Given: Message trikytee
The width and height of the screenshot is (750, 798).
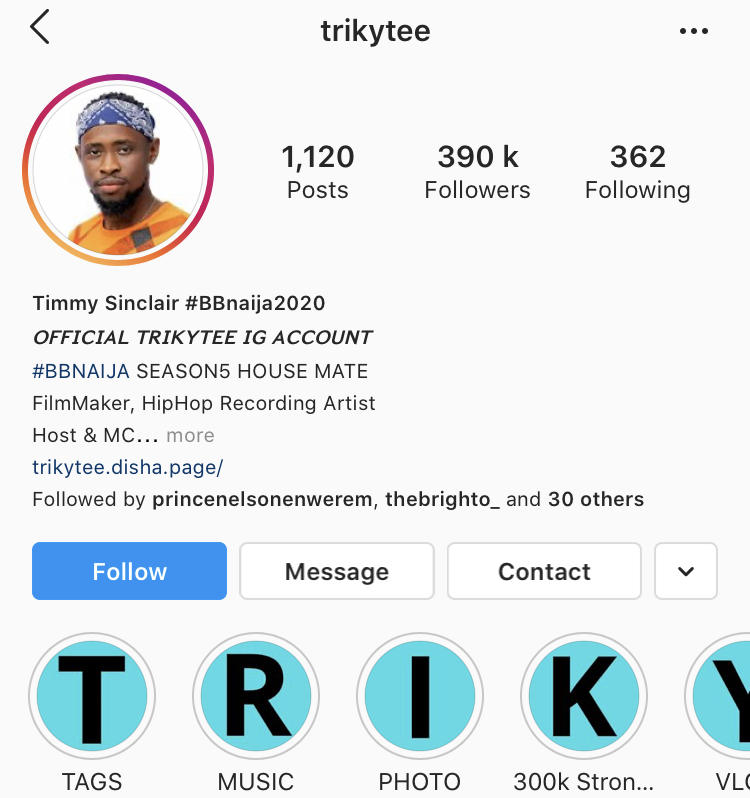Looking at the screenshot, I should 337,571.
